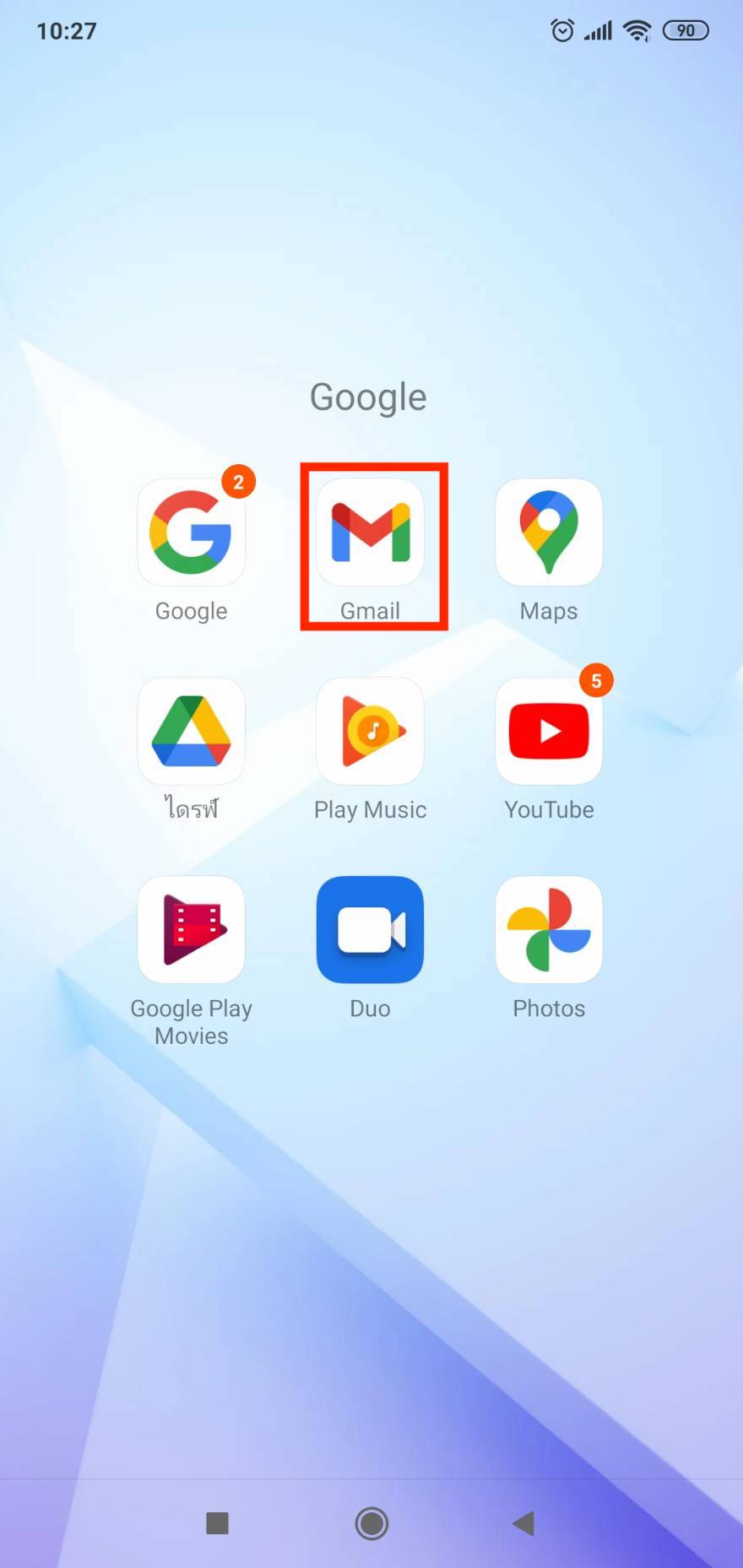Image resolution: width=743 pixels, height=1568 pixels.
Task: Open Google Photos
Action: pyautogui.click(x=549, y=930)
